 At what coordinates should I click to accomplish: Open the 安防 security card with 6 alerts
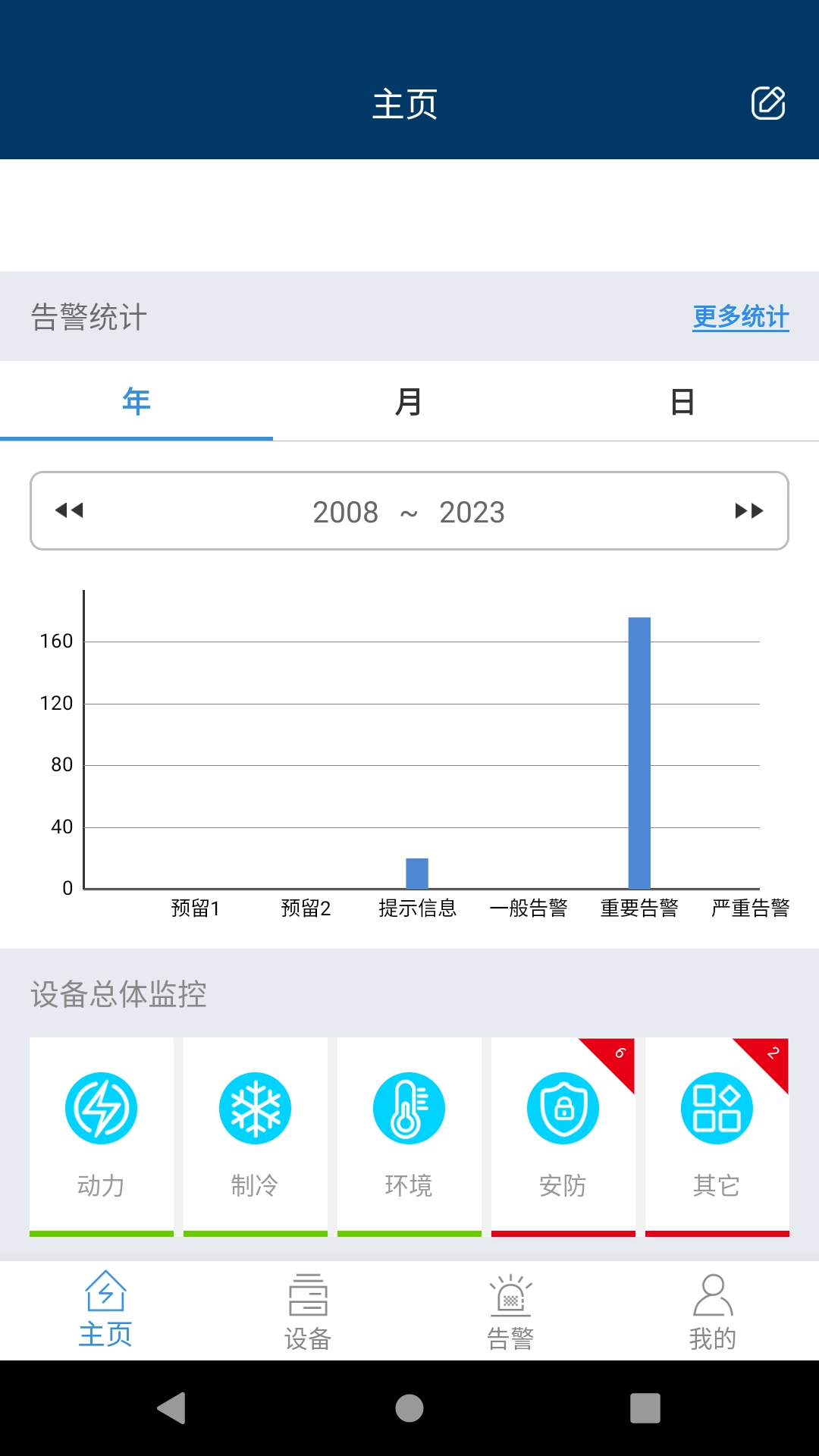563,1130
